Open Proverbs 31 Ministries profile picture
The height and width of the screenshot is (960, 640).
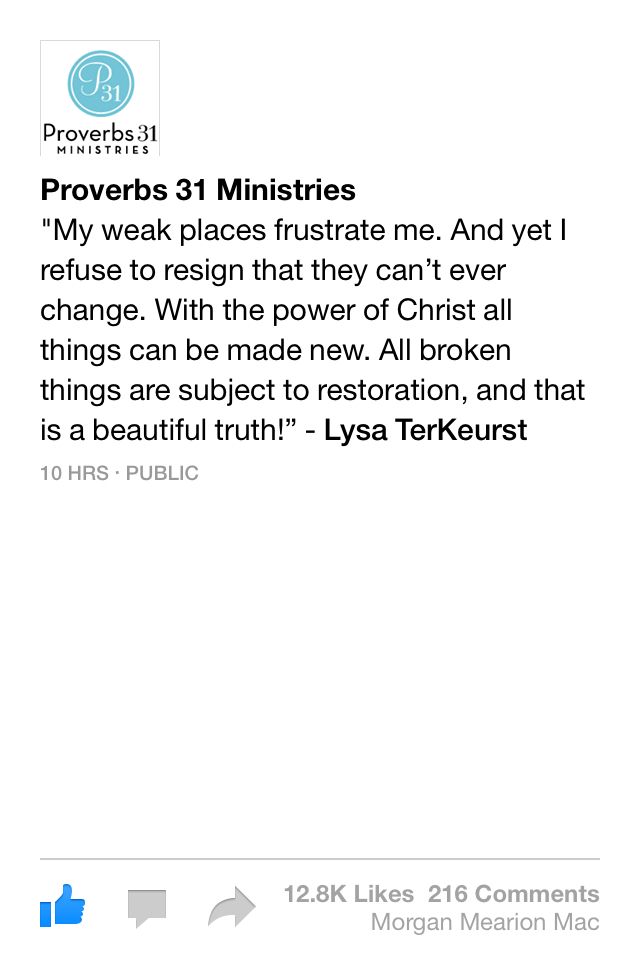click(100, 98)
